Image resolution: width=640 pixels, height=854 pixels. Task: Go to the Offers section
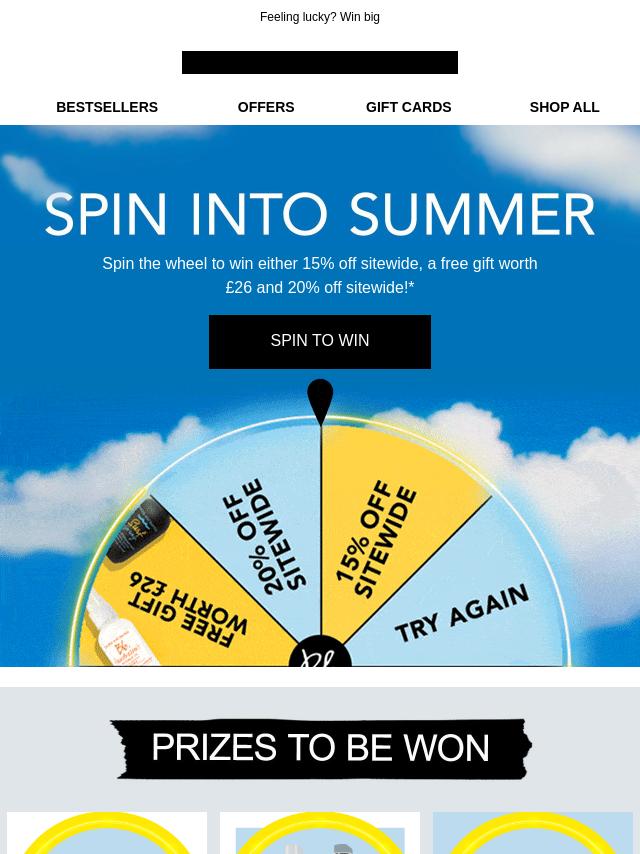266,107
